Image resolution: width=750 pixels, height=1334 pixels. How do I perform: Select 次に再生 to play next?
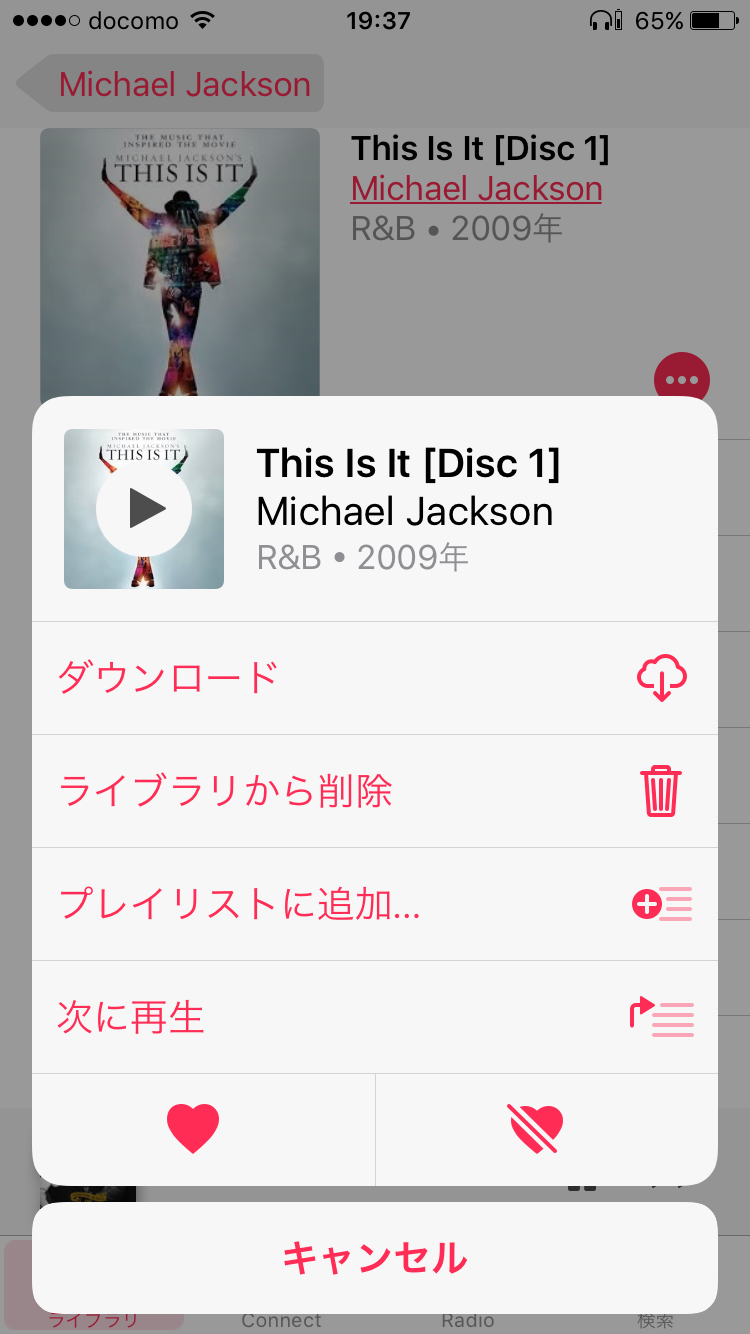pos(374,1017)
